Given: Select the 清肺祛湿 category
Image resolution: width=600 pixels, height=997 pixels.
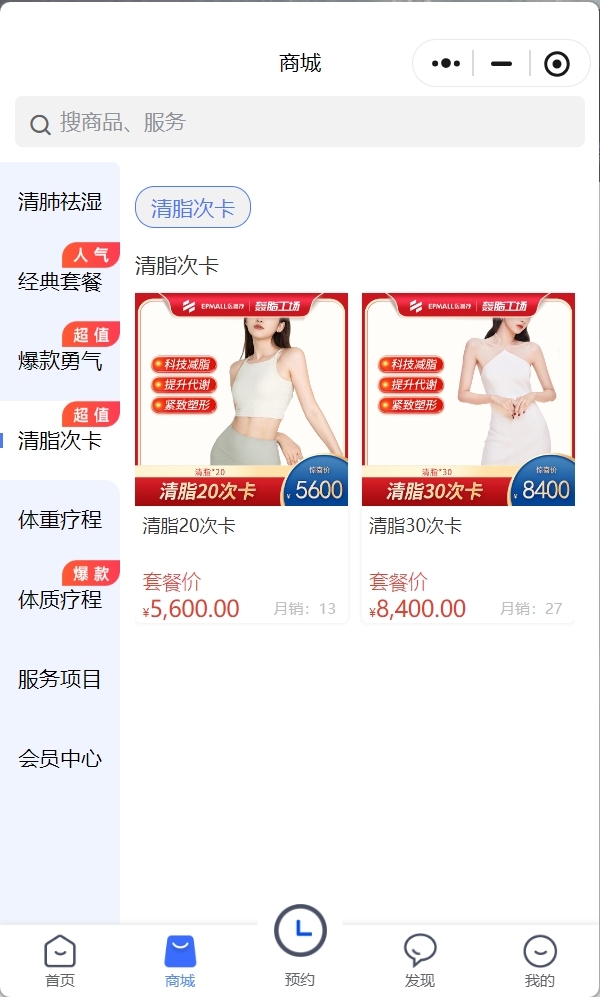Looking at the screenshot, I should pos(60,202).
